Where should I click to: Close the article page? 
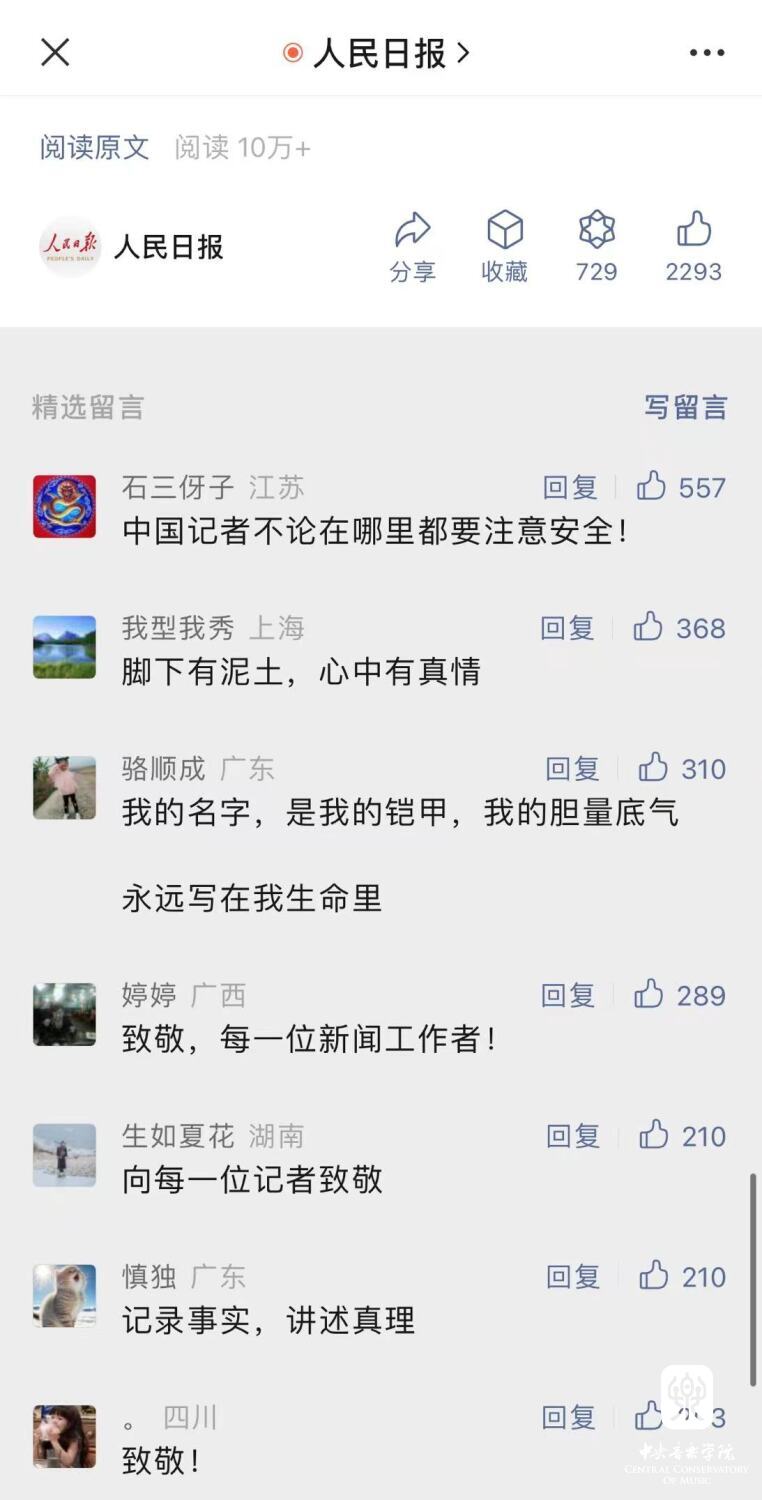[55, 52]
